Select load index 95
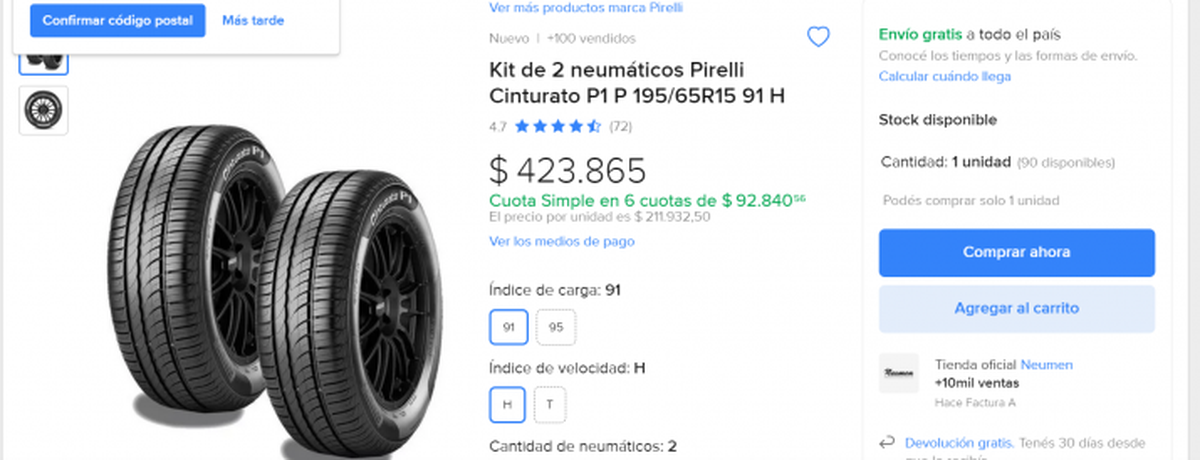This screenshot has height=460, width=1200. point(556,327)
